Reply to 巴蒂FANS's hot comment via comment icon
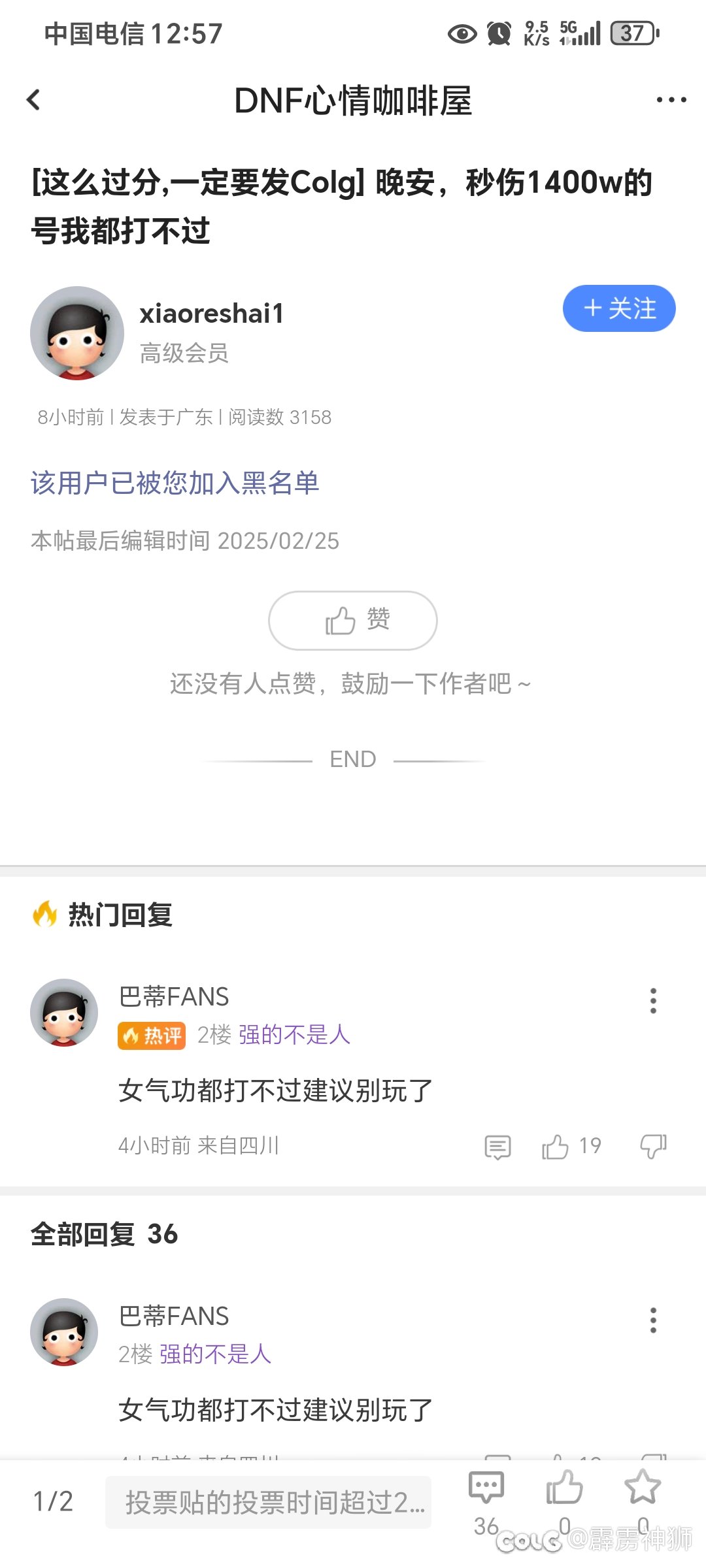The width and height of the screenshot is (706, 1568). (x=497, y=1147)
